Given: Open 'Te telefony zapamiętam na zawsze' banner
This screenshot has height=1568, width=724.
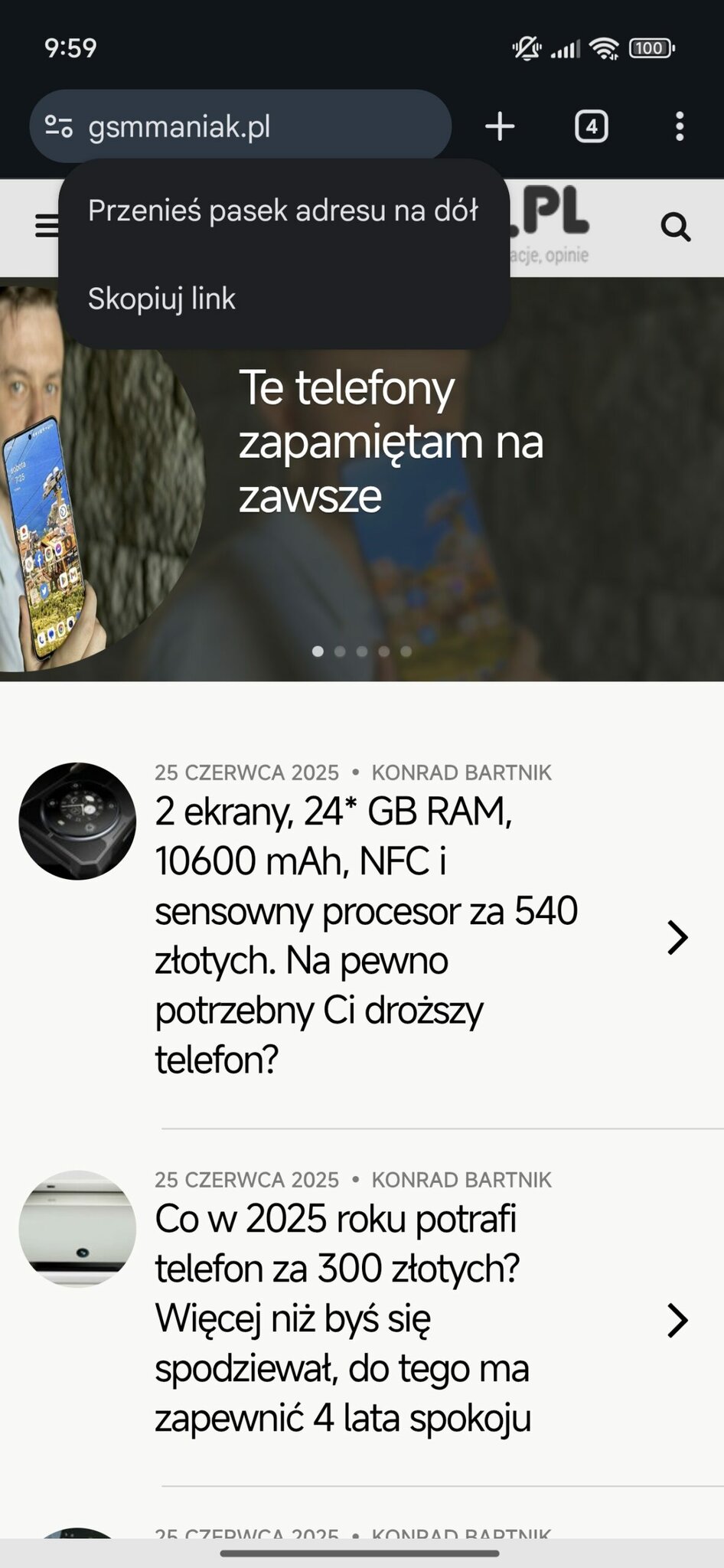Looking at the screenshot, I should [x=390, y=442].
